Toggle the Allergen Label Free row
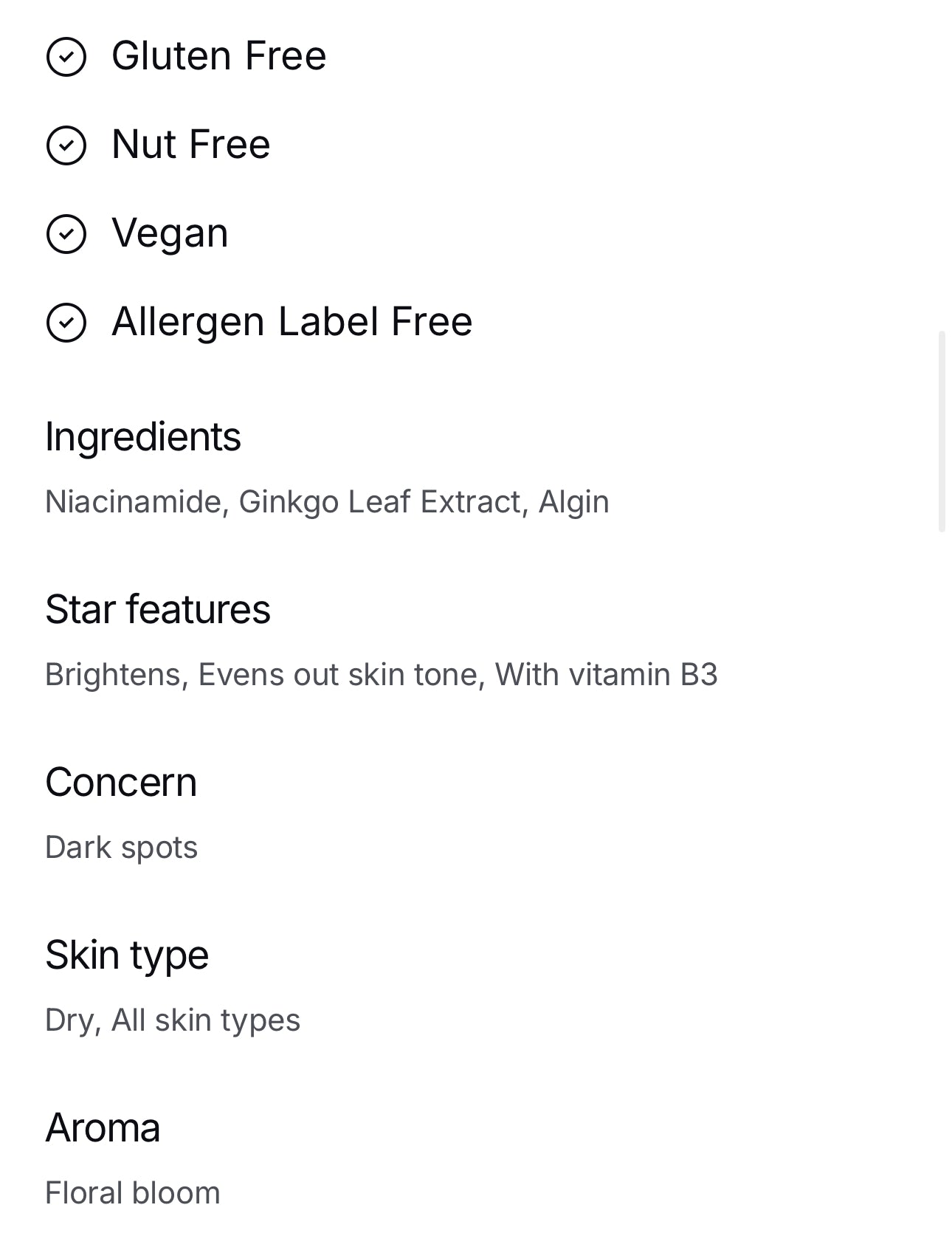952x1250 pixels. 291,322
